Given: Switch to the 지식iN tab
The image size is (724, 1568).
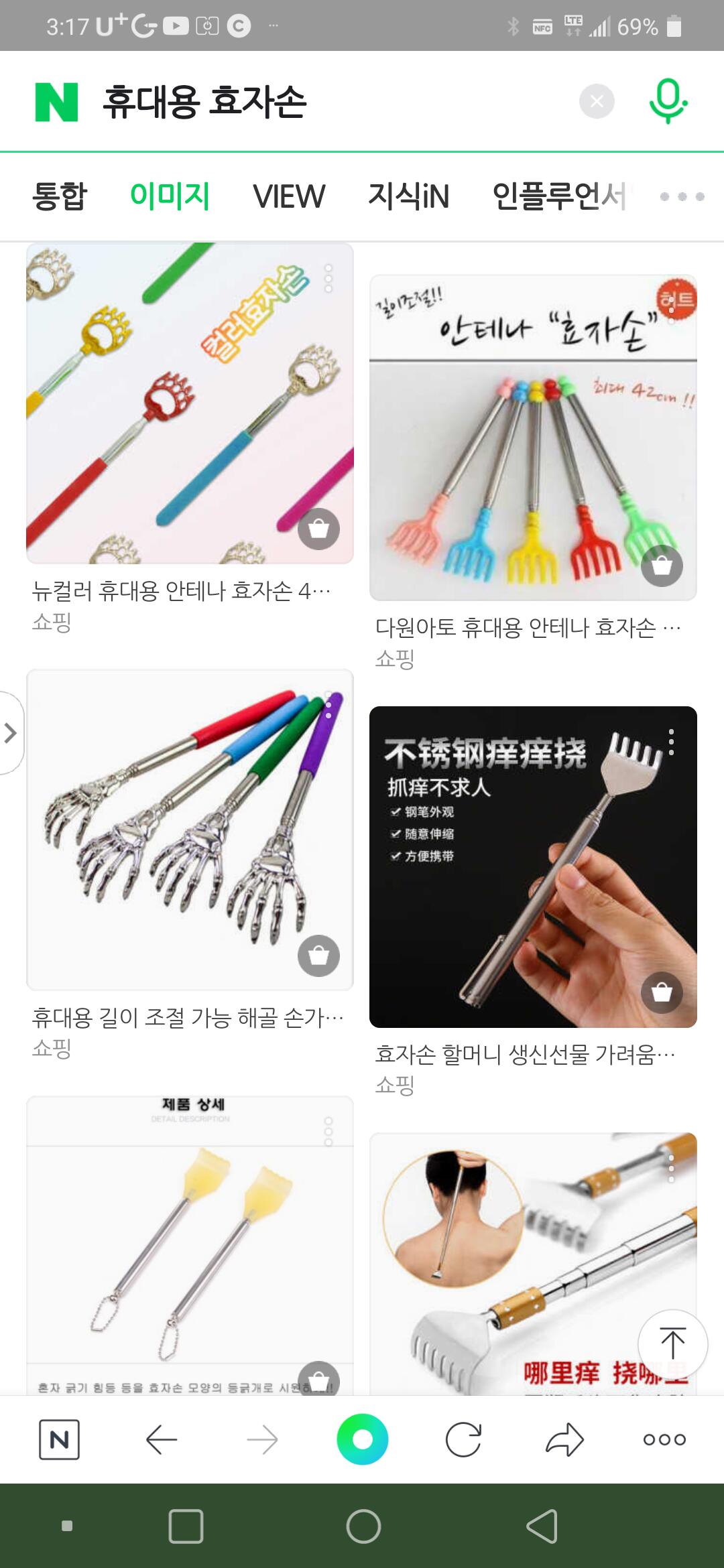Looking at the screenshot, I should pyautogui.click(x=408, y=196).
